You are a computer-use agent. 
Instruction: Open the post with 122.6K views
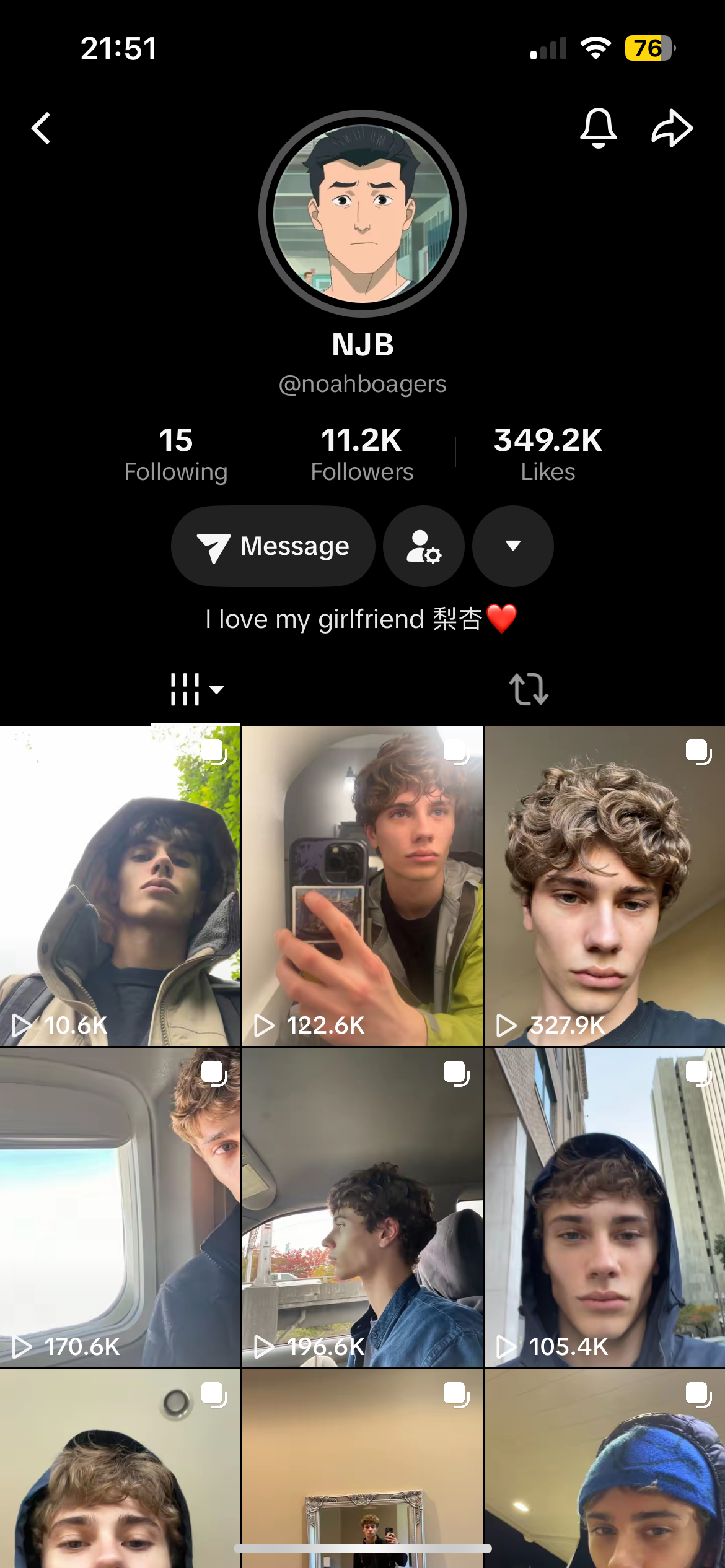click(362, 886)
